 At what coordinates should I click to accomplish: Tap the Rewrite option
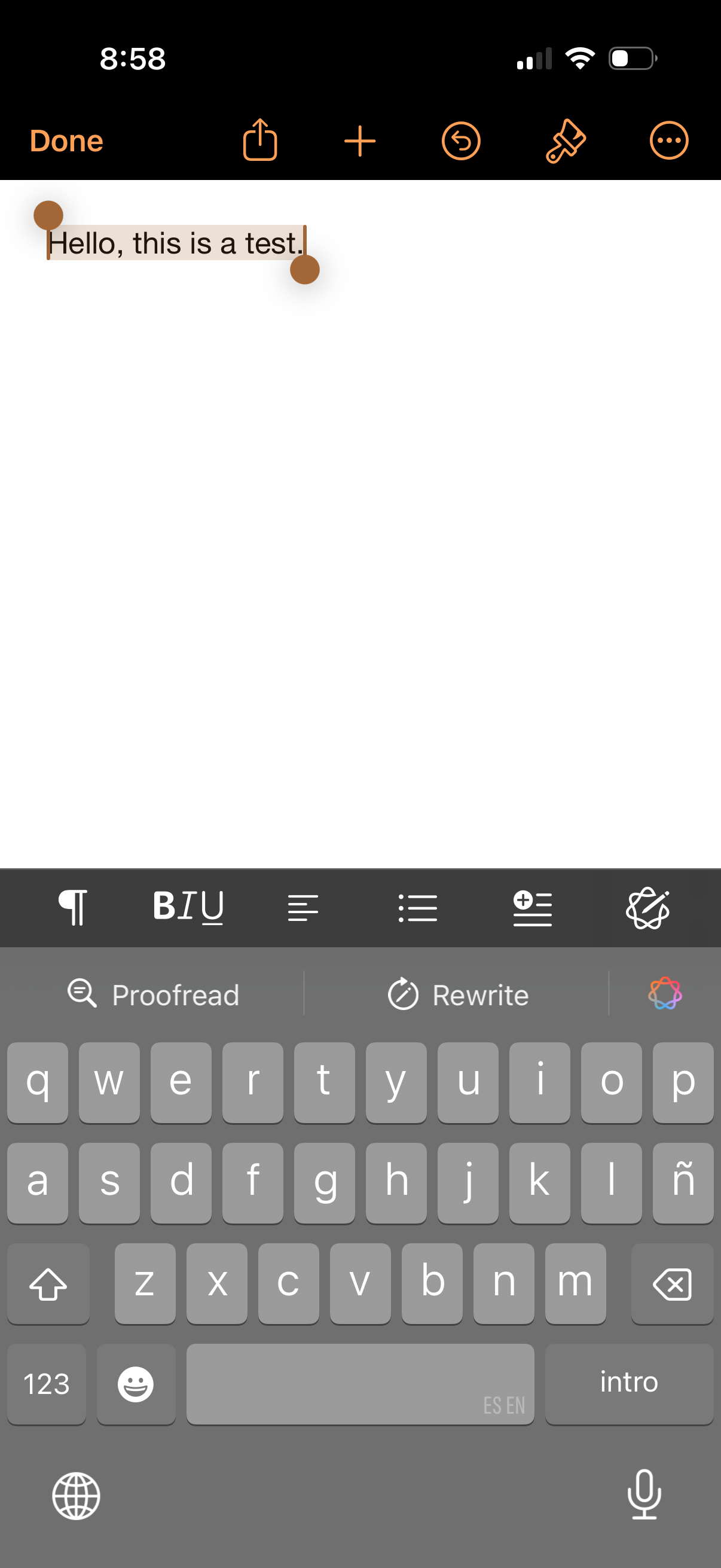tap(459, 995)
